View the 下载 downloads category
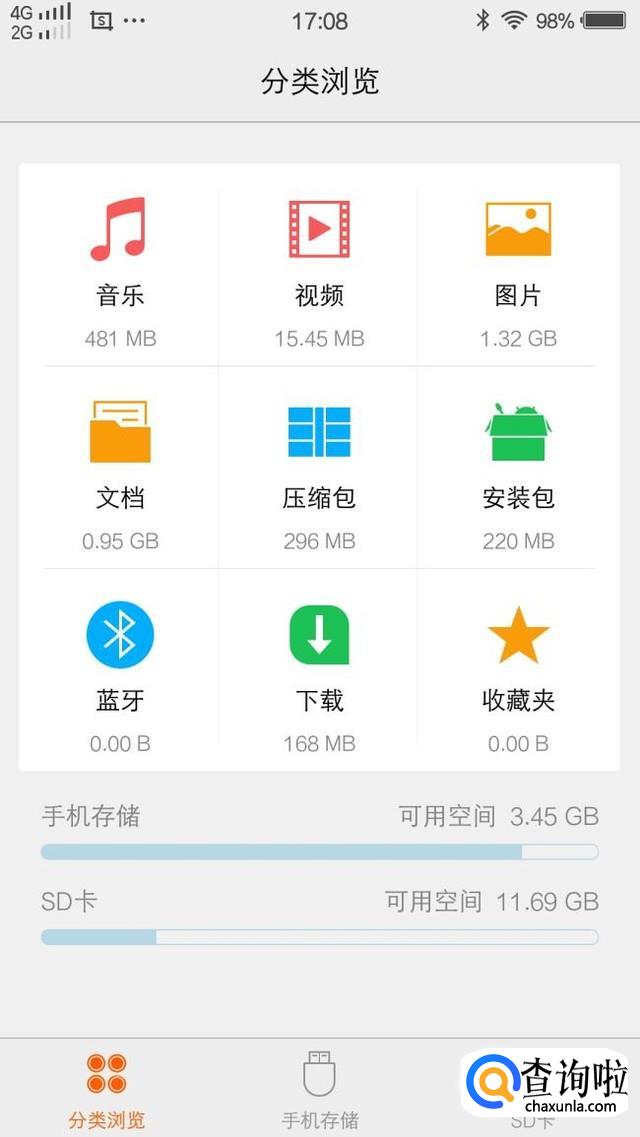640x1137 pixels. (319, 670)
